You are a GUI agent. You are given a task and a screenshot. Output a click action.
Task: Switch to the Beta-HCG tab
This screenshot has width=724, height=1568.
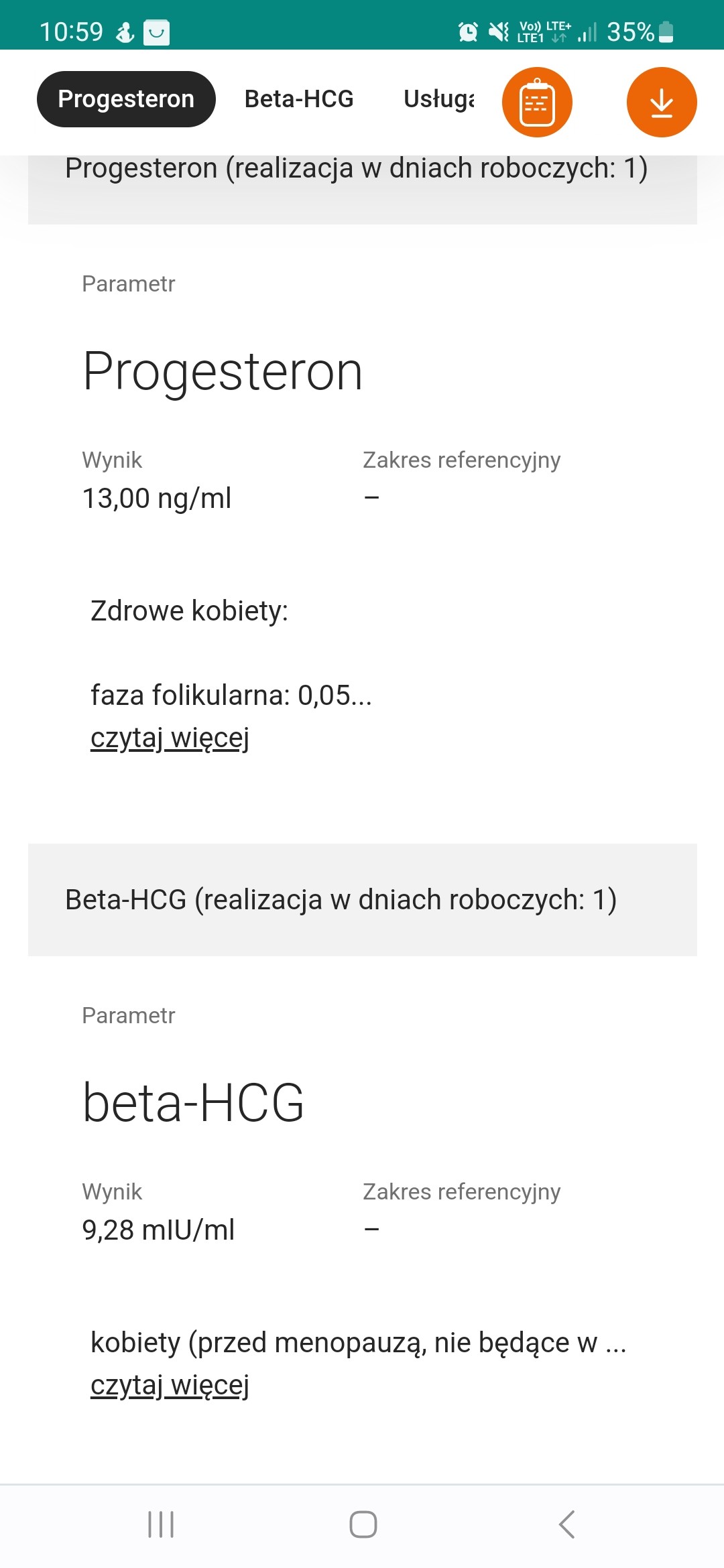click(299, 99)
